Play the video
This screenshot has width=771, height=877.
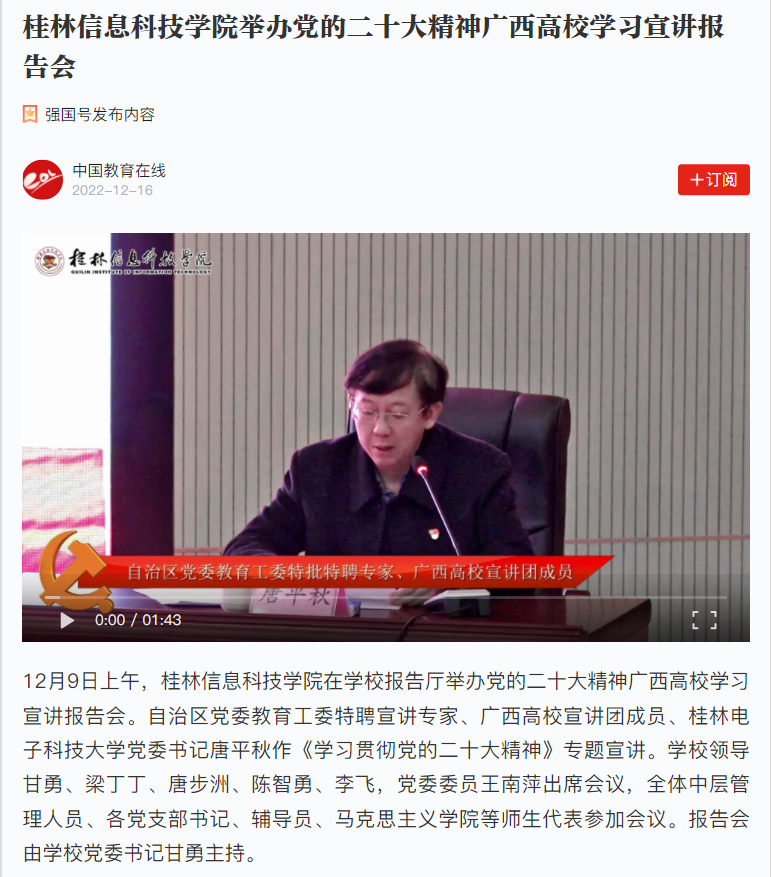[67, 620]
